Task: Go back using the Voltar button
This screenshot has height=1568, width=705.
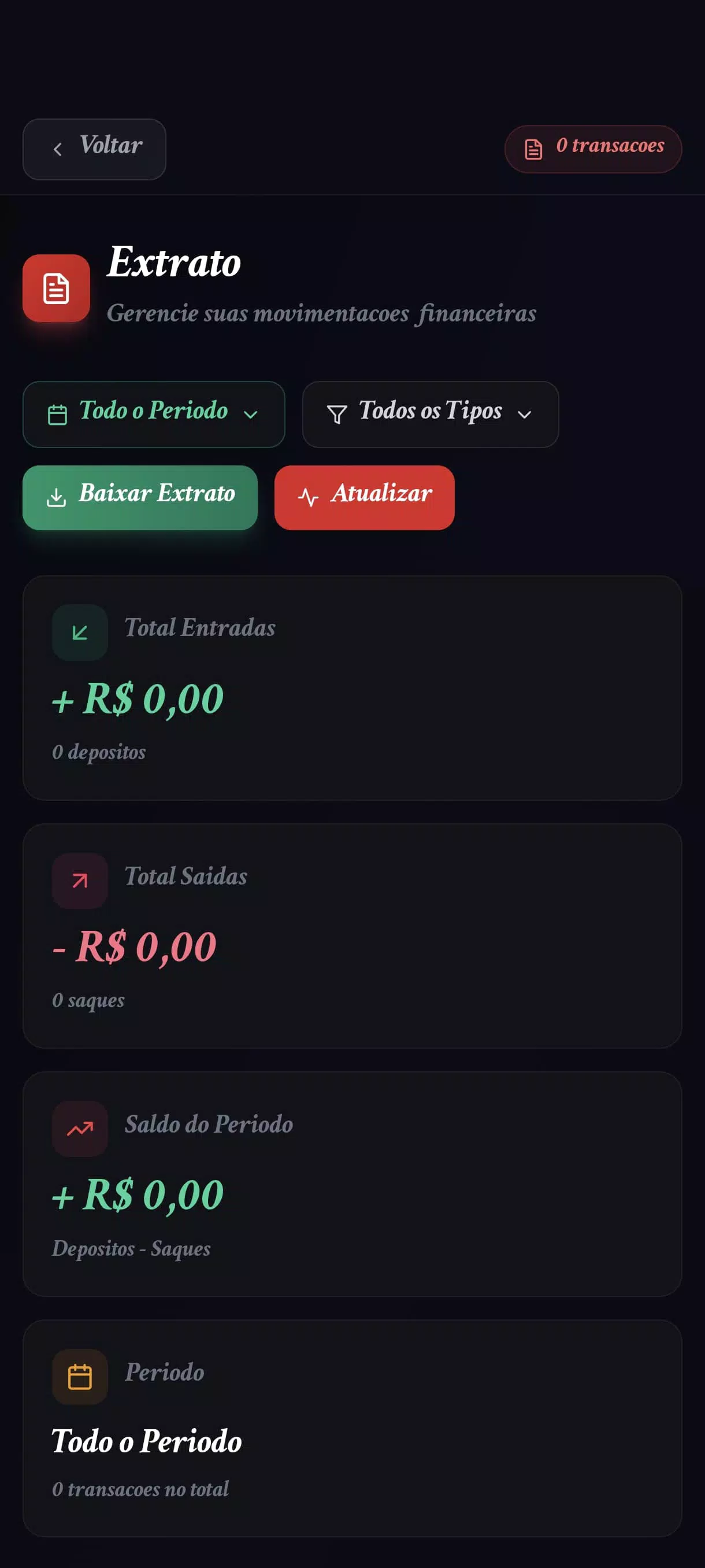Action: click(x=94, y=149)
